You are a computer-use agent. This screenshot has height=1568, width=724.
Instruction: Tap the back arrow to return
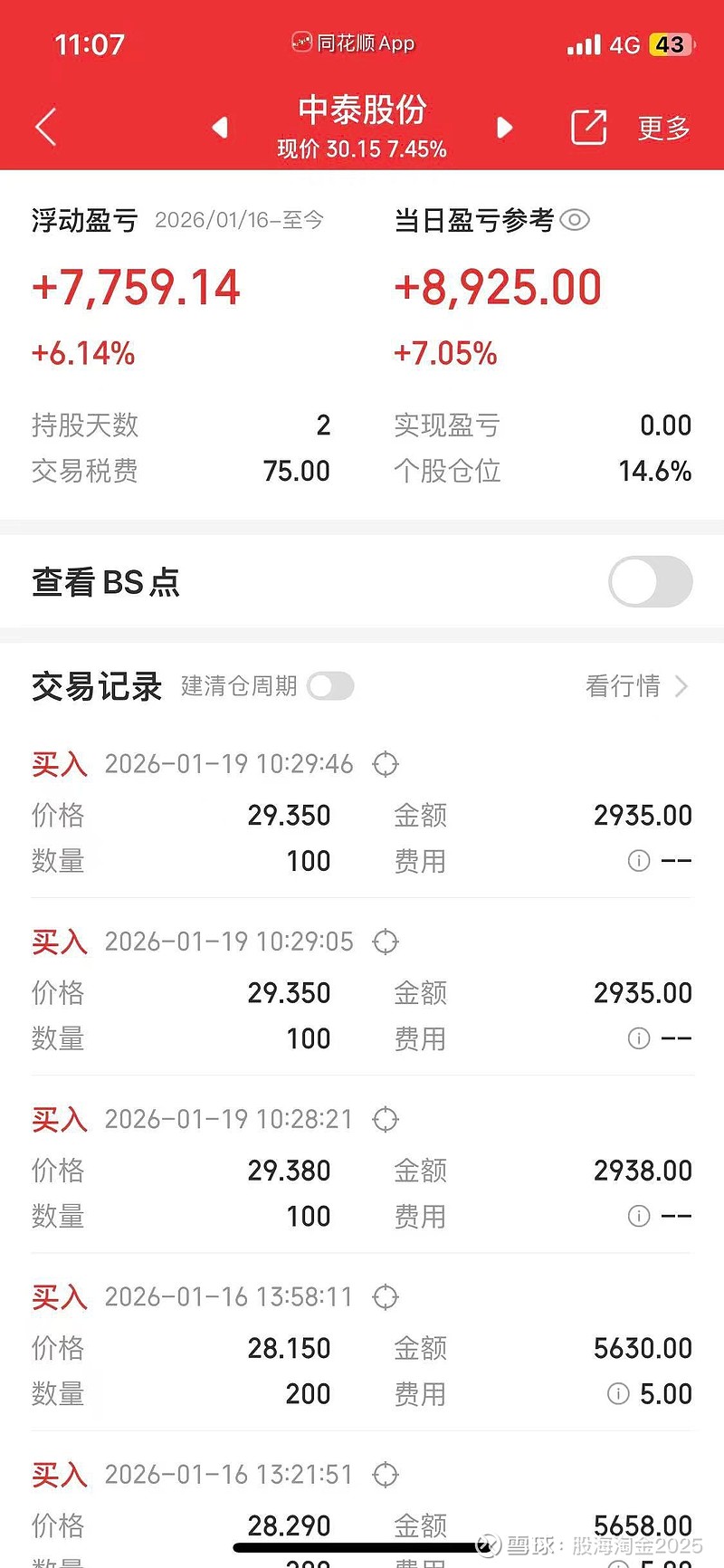tap(45, 127)
